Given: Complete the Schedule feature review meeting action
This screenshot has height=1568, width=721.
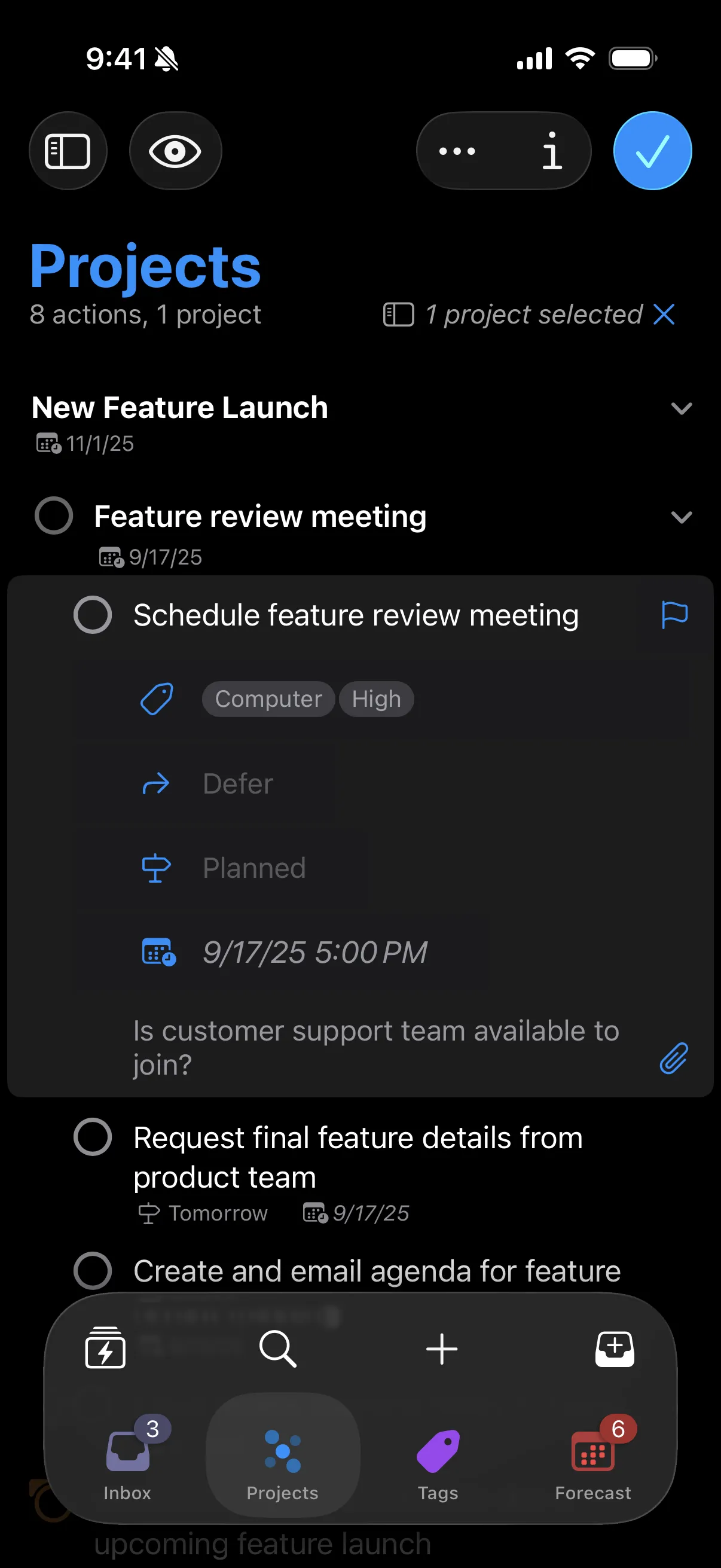Looking at the screenshot, I should (x=93, y=615).
